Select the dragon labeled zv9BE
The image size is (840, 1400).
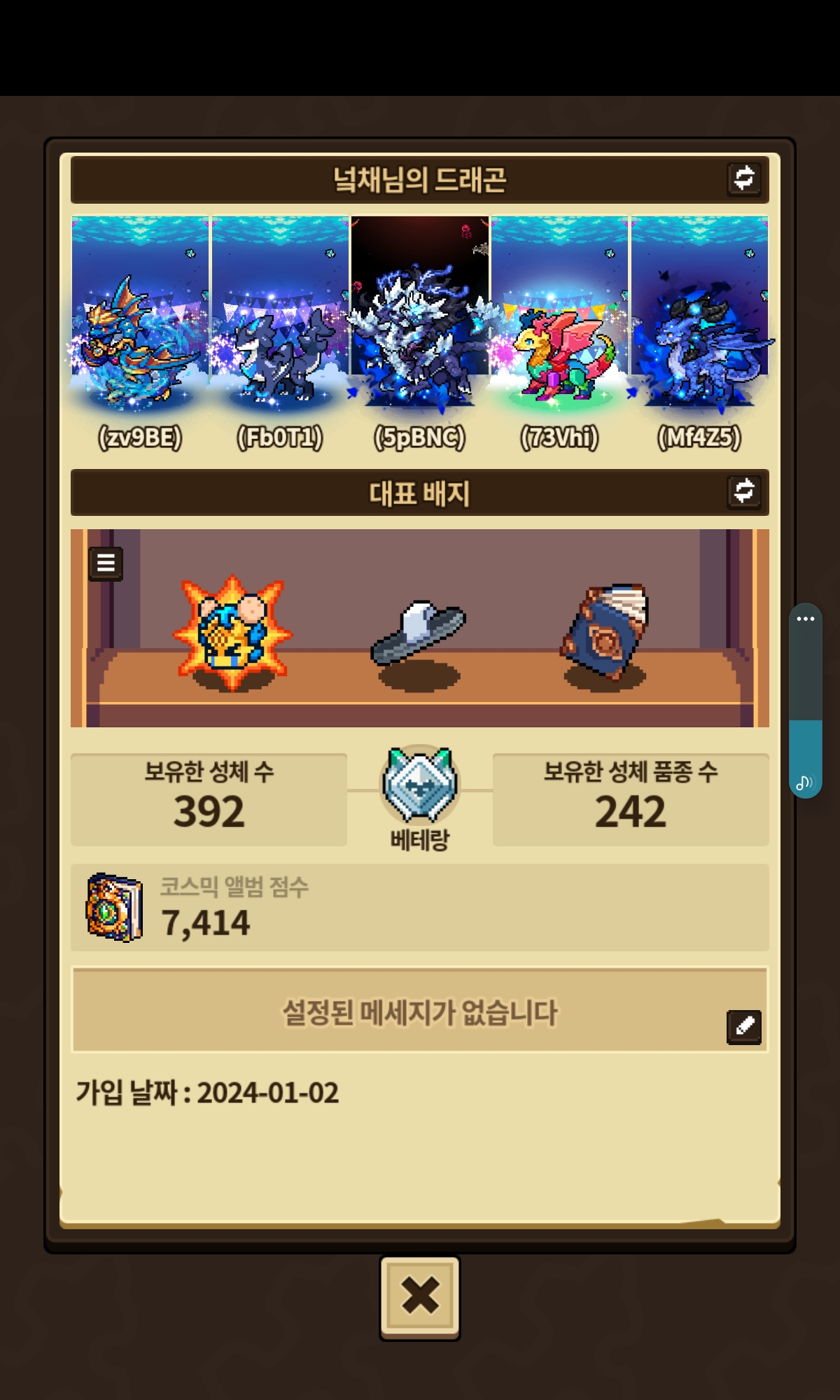(x=140, y=329)
